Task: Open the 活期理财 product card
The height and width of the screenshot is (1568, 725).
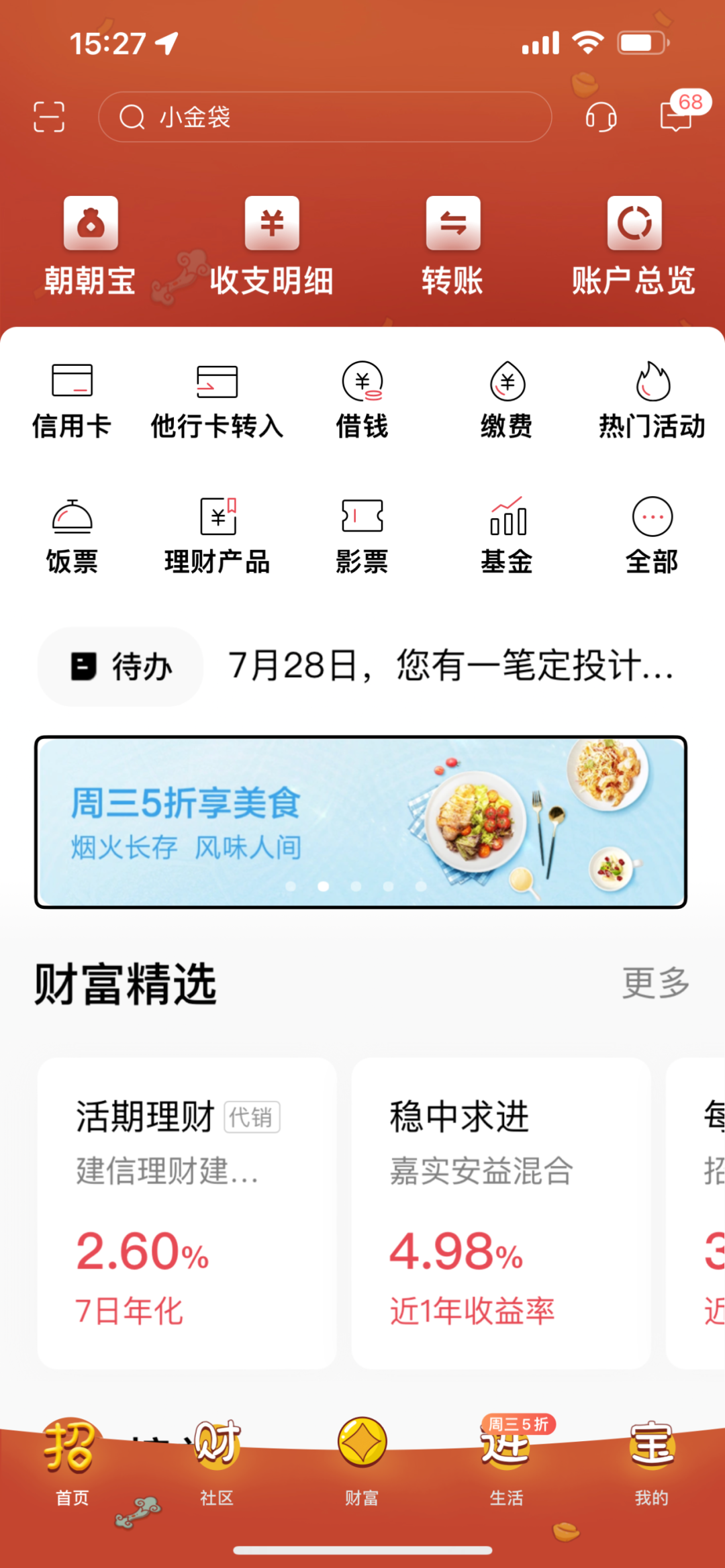Action: (x=187, y=1214)
